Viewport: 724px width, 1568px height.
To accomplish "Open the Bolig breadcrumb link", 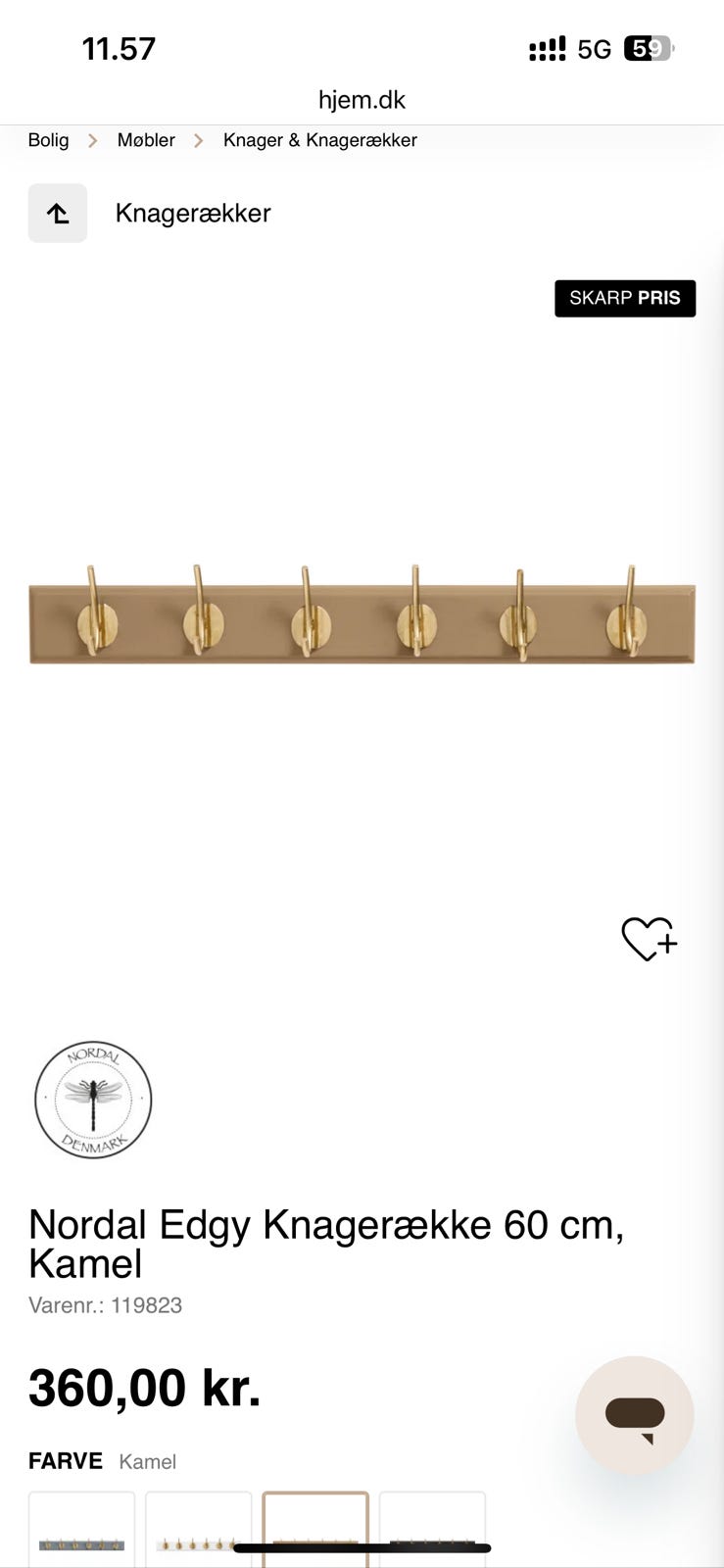I will click(x=48, y=140).
